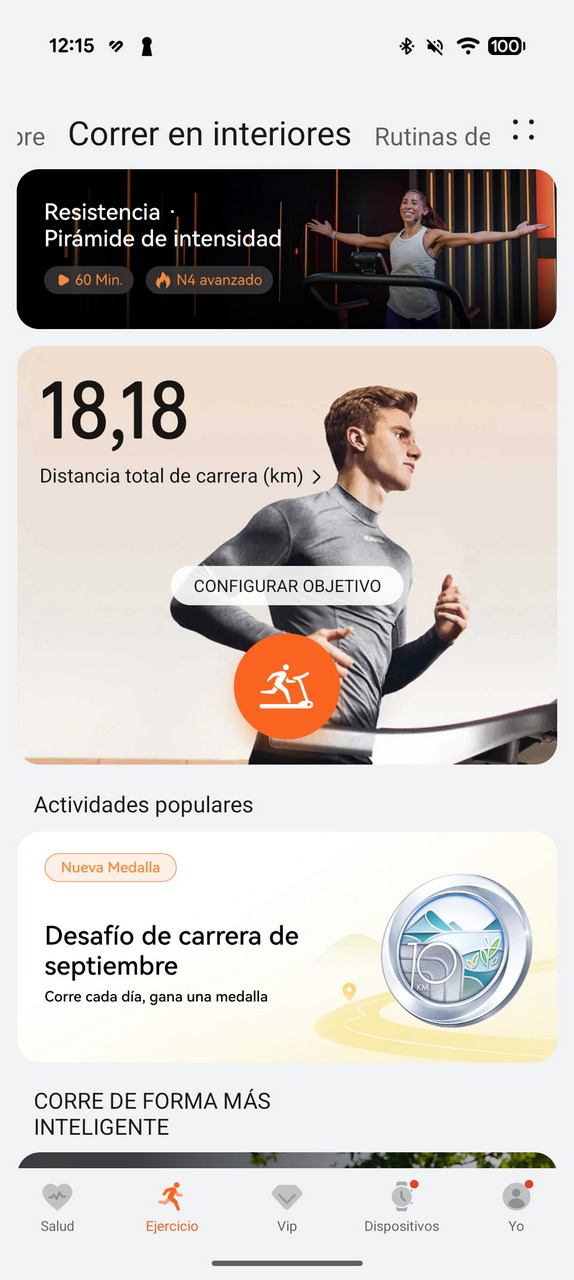Screen dimensions: 574x1280
Task: Tap the CONFIGURAR OBJETIVO button
Action: coord(287,586)
